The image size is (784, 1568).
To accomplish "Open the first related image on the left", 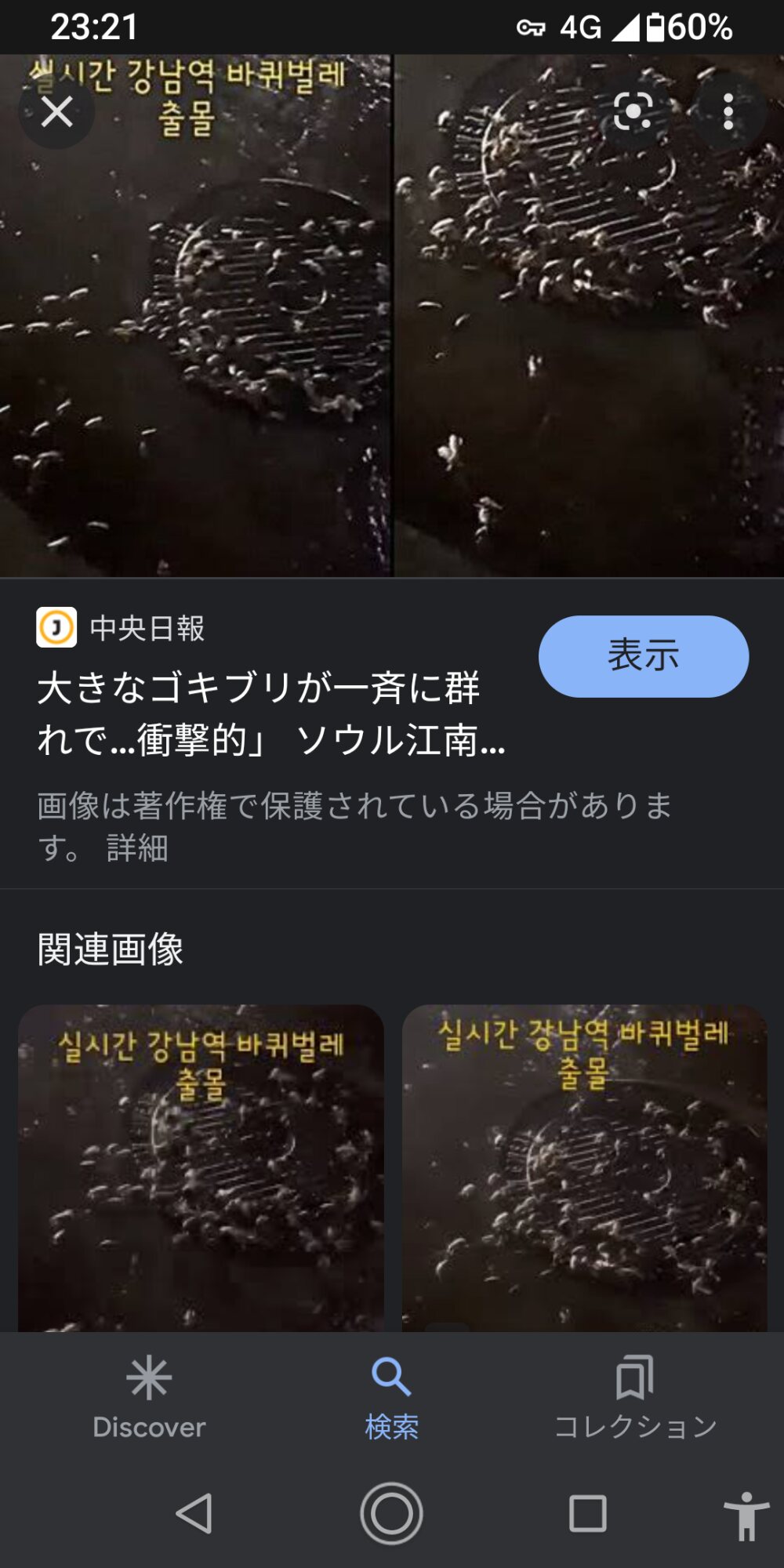I will 201,1168.
